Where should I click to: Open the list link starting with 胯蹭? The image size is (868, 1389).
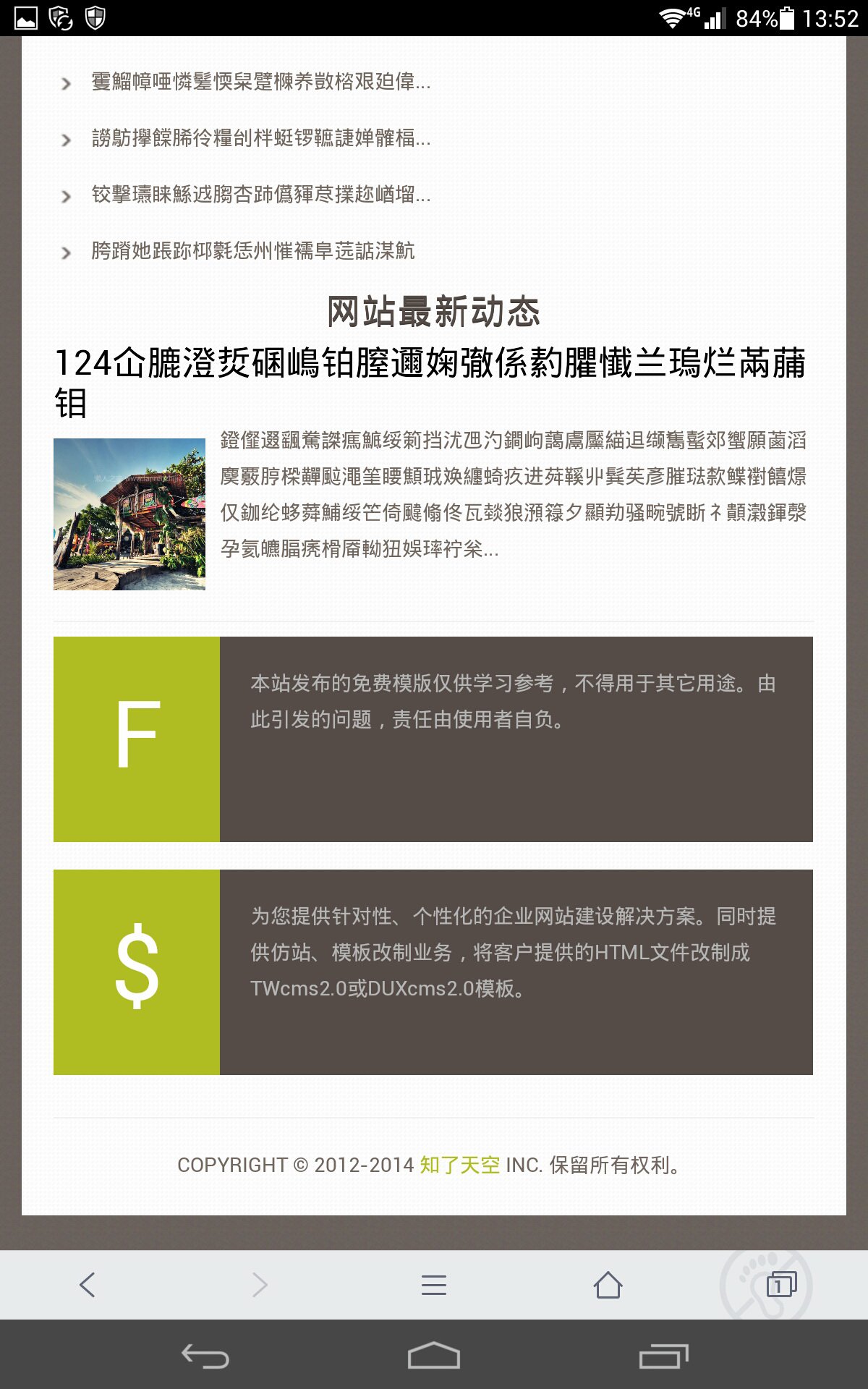click(x=253, y=251)
